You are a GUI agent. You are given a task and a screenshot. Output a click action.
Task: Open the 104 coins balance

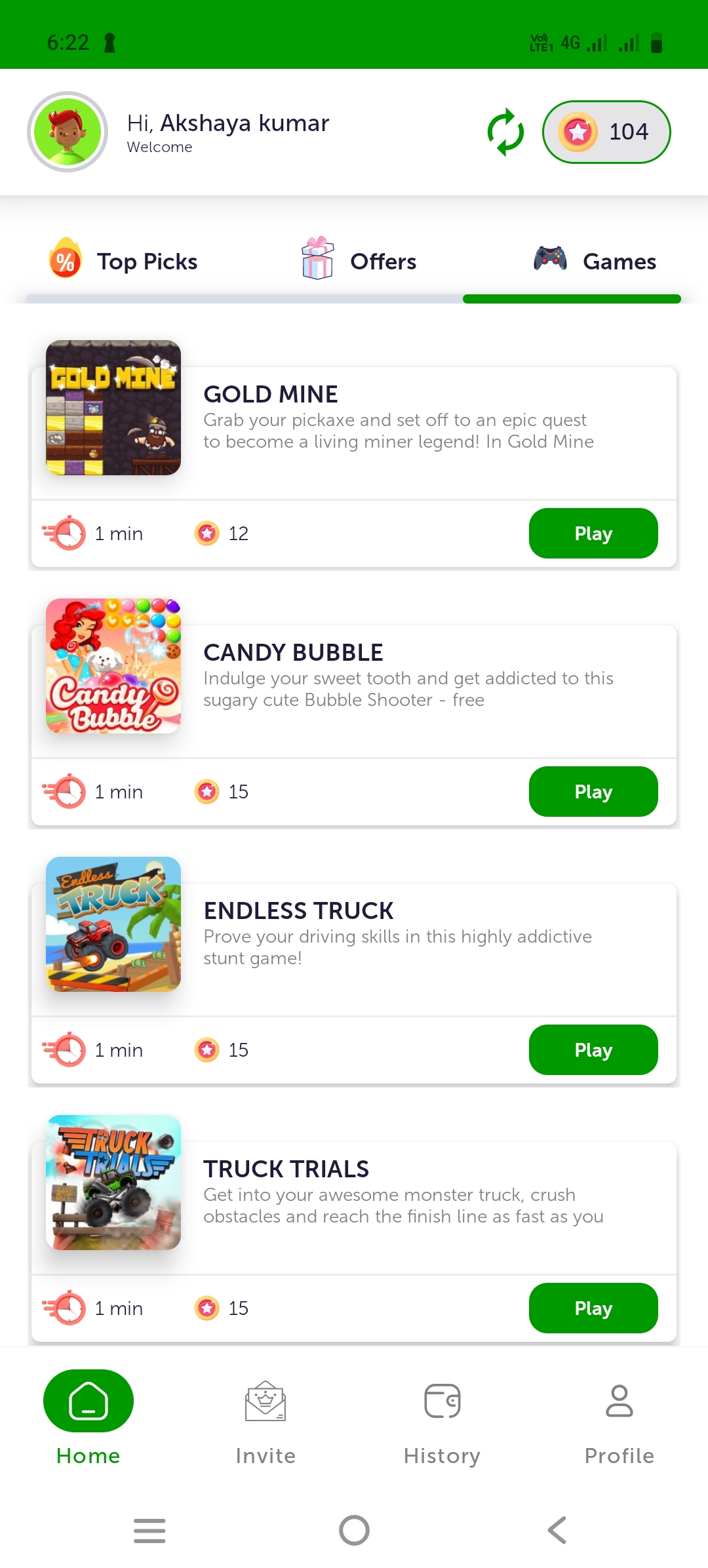tap(606, 132)
